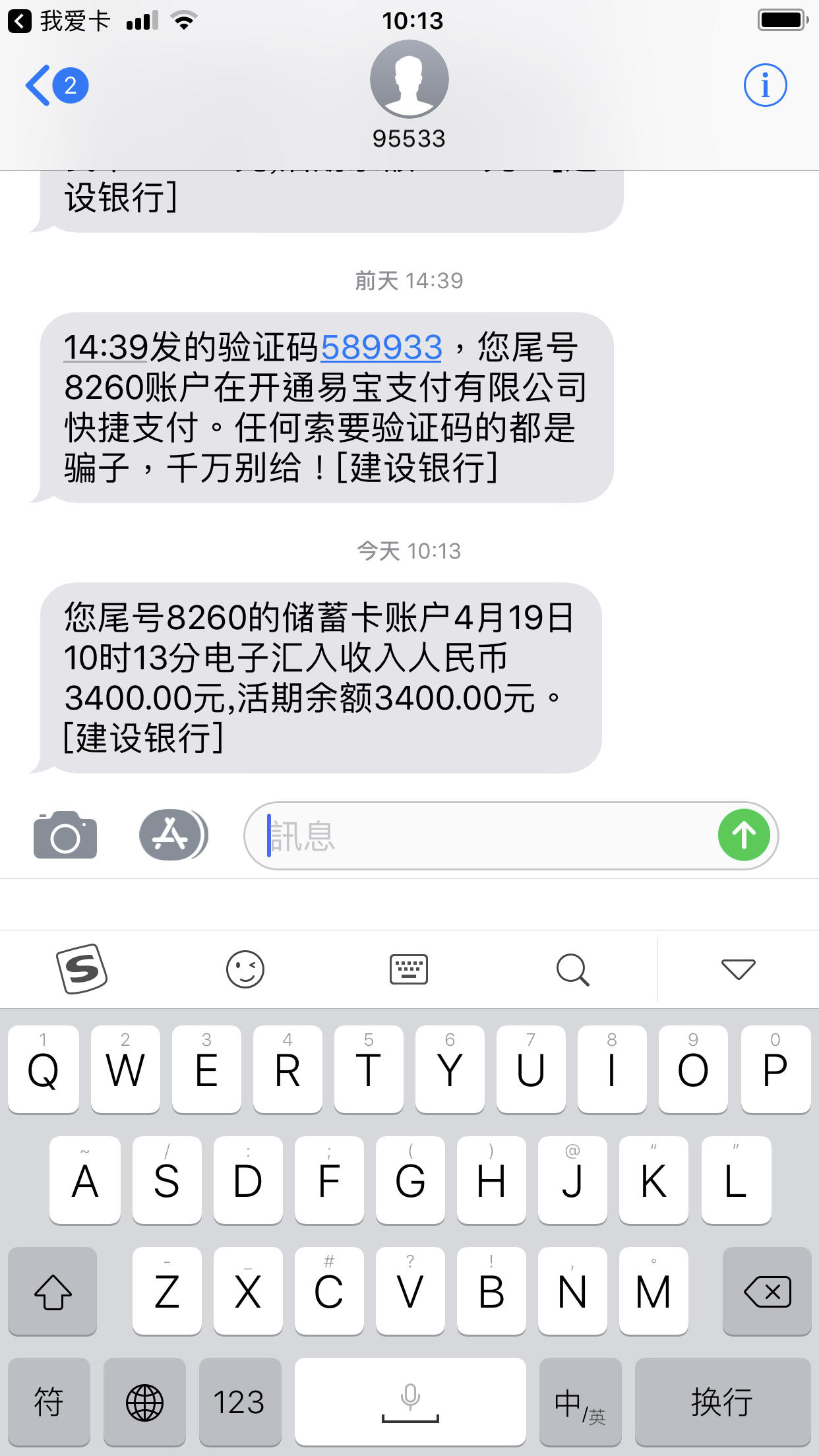Select the keyboard layout icon in the toolbar
The height and width of the screenshot is (1456, 819).
pos(409,969)
